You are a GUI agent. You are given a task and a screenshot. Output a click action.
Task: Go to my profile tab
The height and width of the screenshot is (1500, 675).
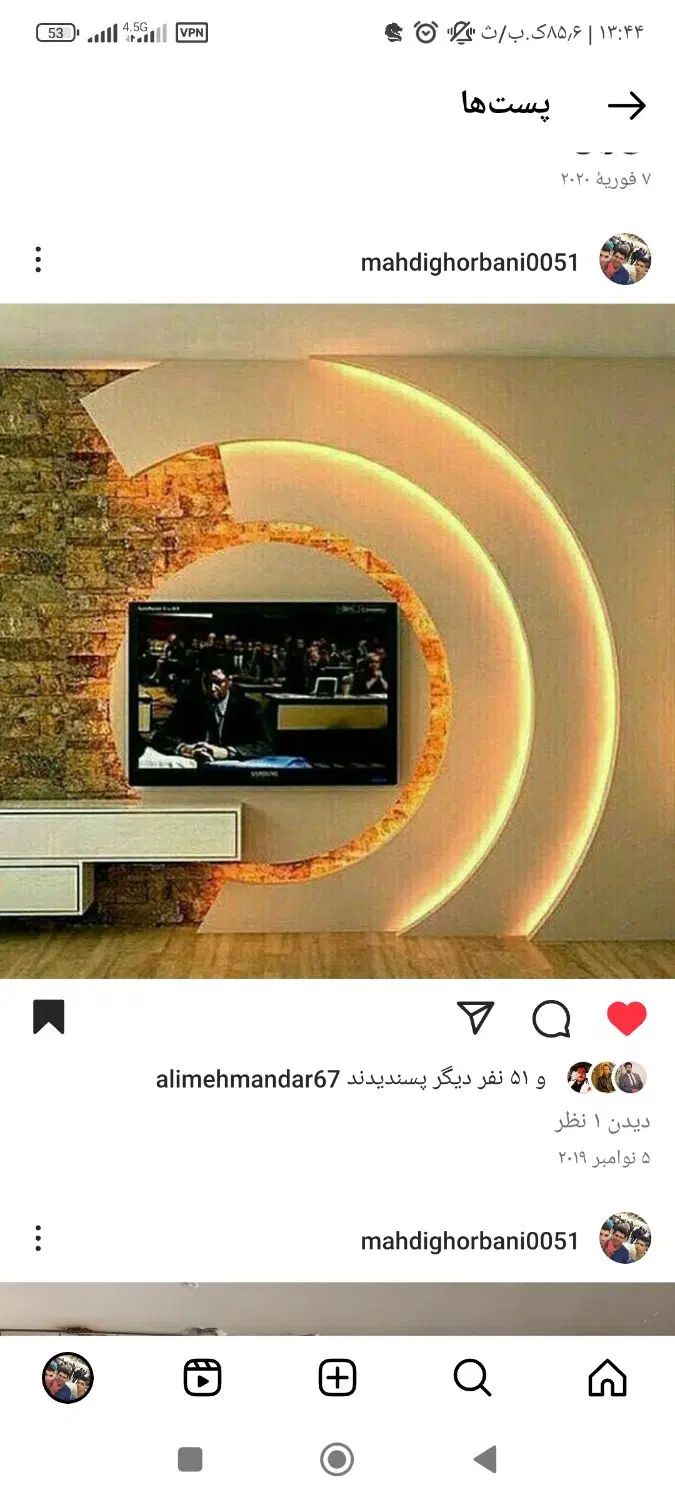click(x=67, y=1378)
